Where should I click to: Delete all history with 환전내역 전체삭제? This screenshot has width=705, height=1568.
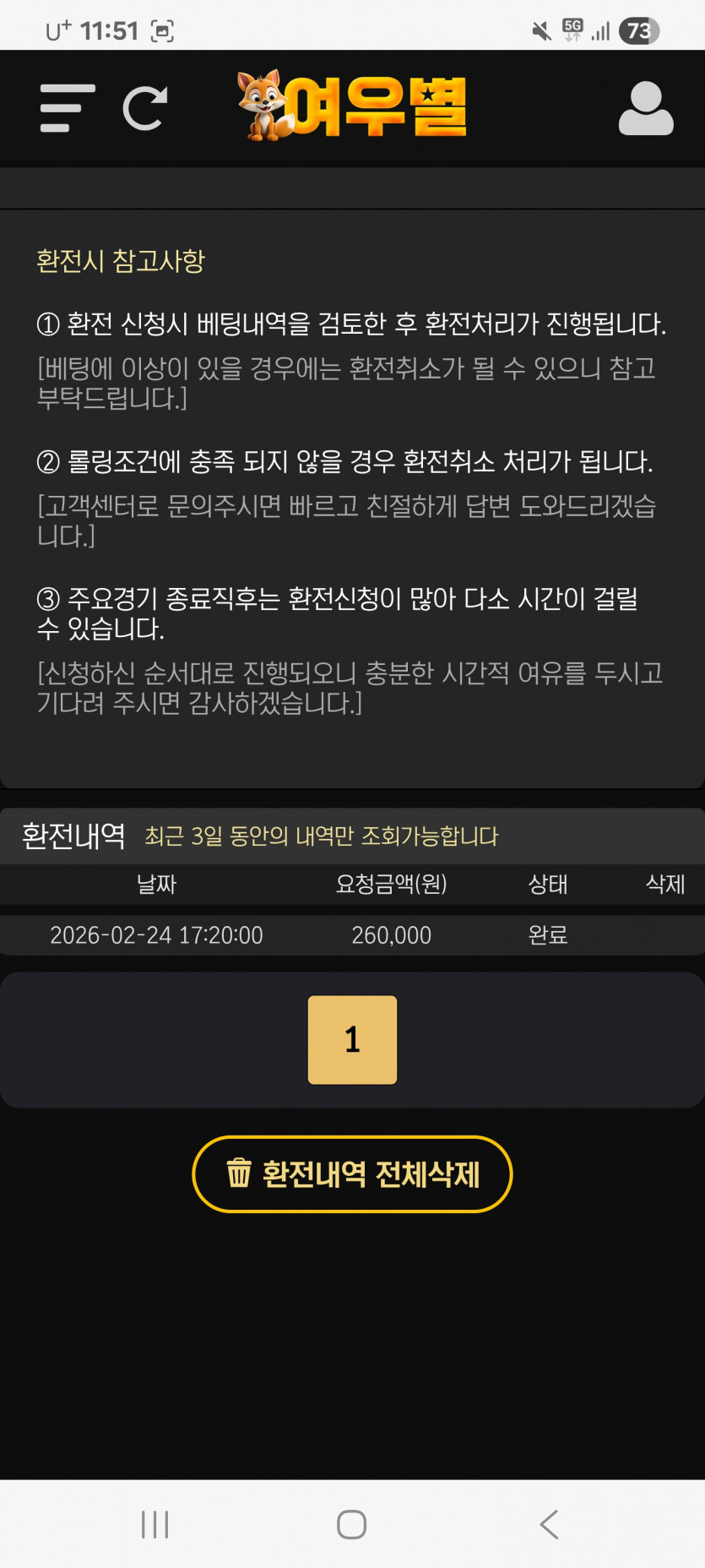click(x=352, y=1174)
